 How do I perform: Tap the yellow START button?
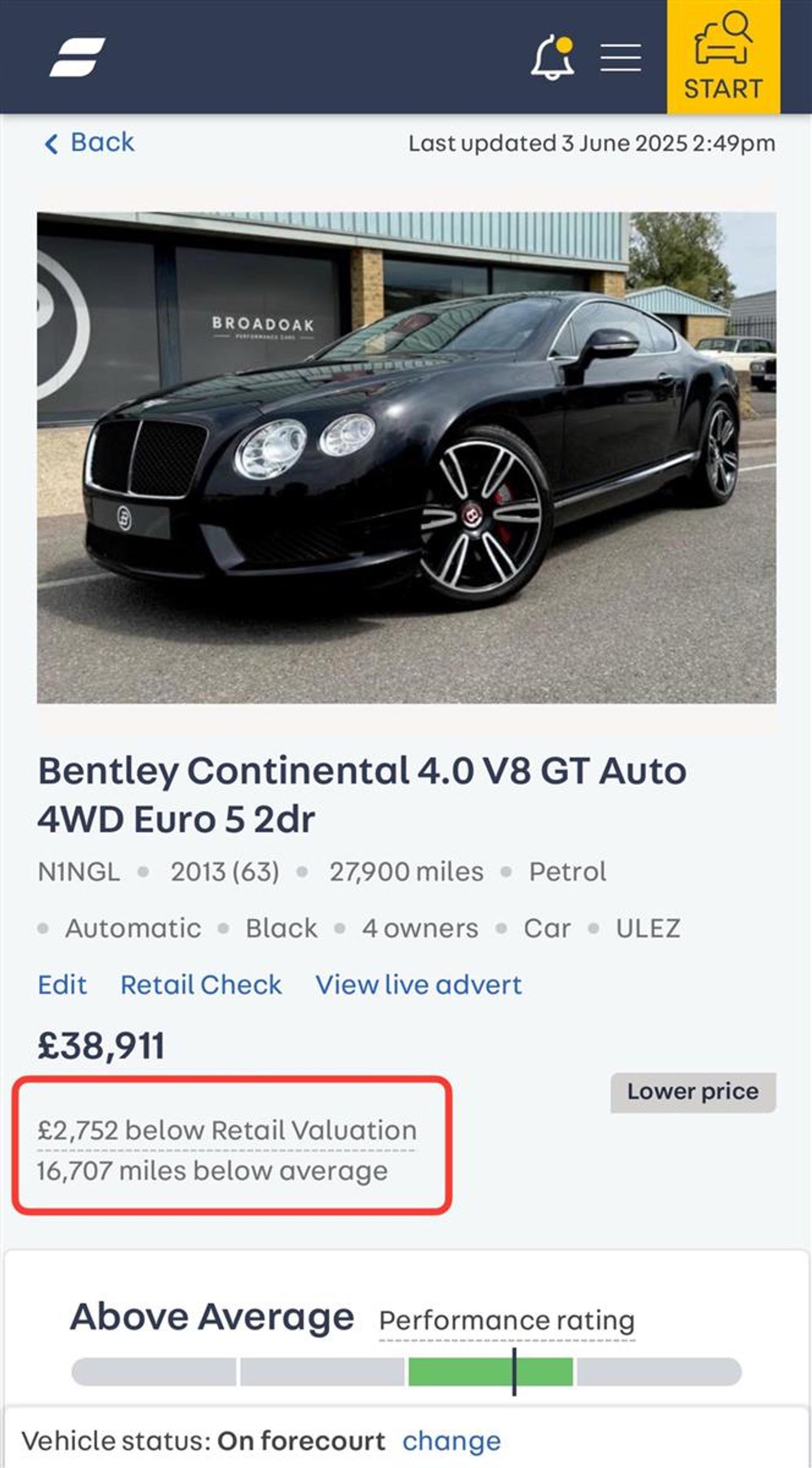[x=723, y=57]
